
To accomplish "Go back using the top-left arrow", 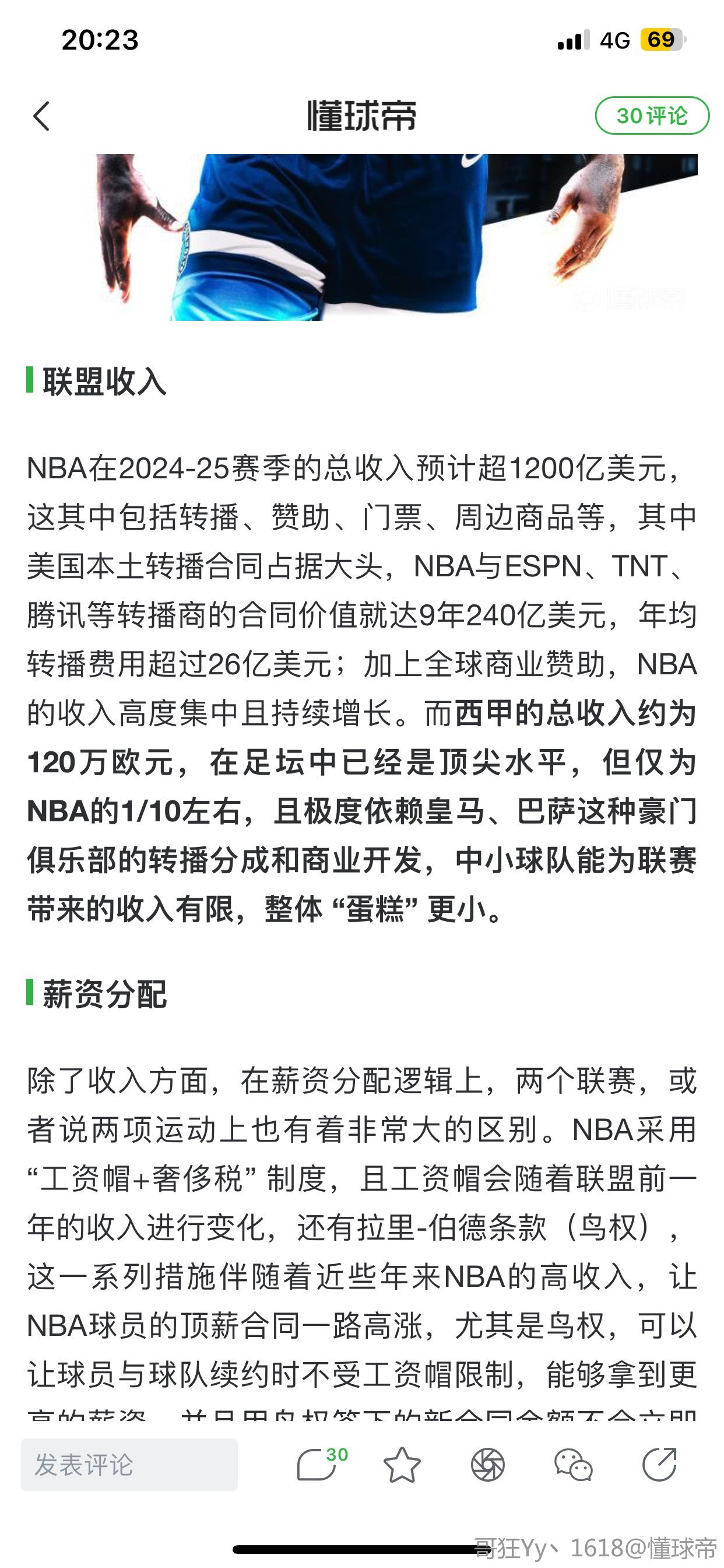I will [41, 116].
